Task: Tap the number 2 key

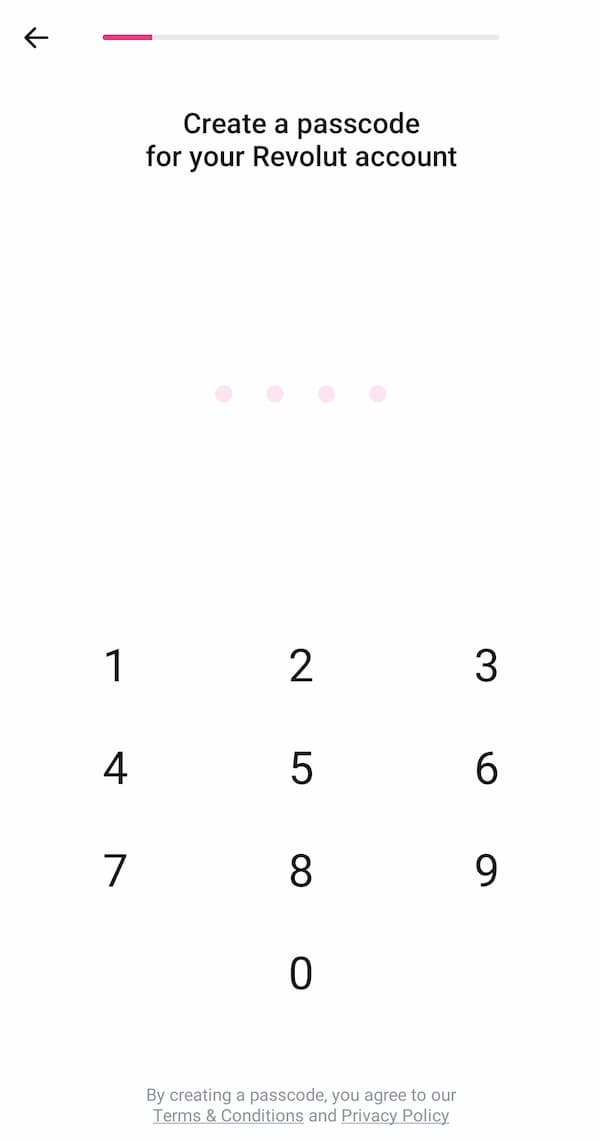Action: pyautogui.click(x=301, y=666)
